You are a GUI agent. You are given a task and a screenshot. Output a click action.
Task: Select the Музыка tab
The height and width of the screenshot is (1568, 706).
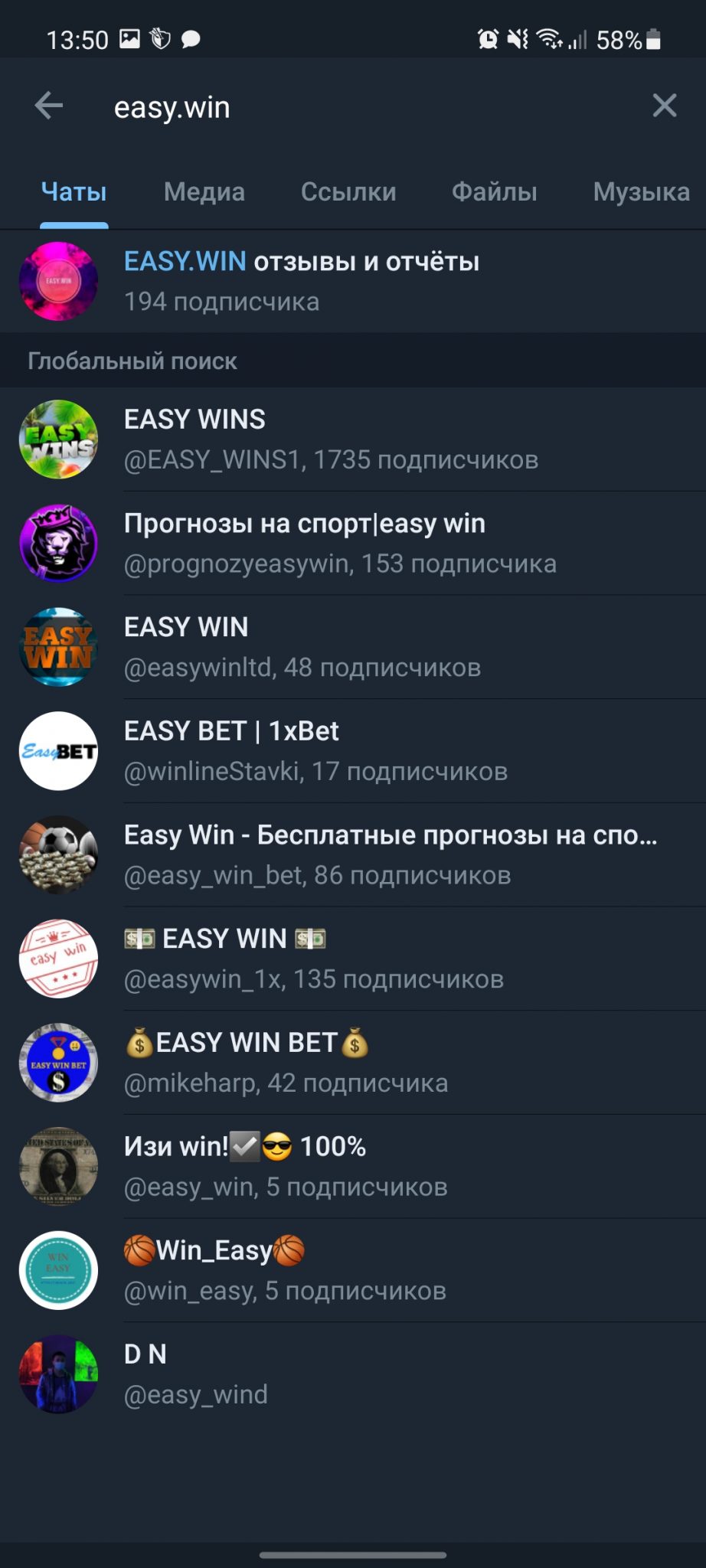pos(642,192)
